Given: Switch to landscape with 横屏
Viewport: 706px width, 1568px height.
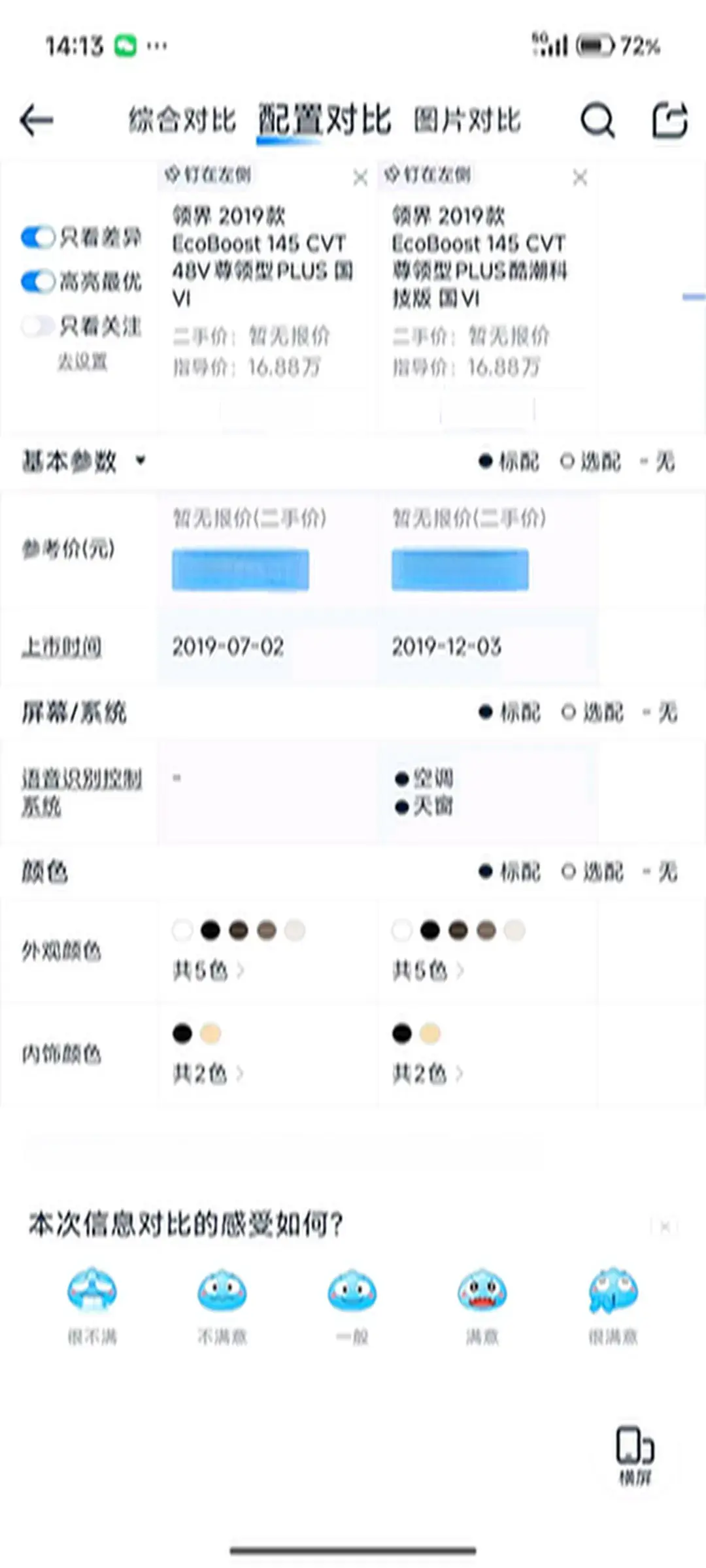Looking at the screenshot, I should pos(635,1454).
